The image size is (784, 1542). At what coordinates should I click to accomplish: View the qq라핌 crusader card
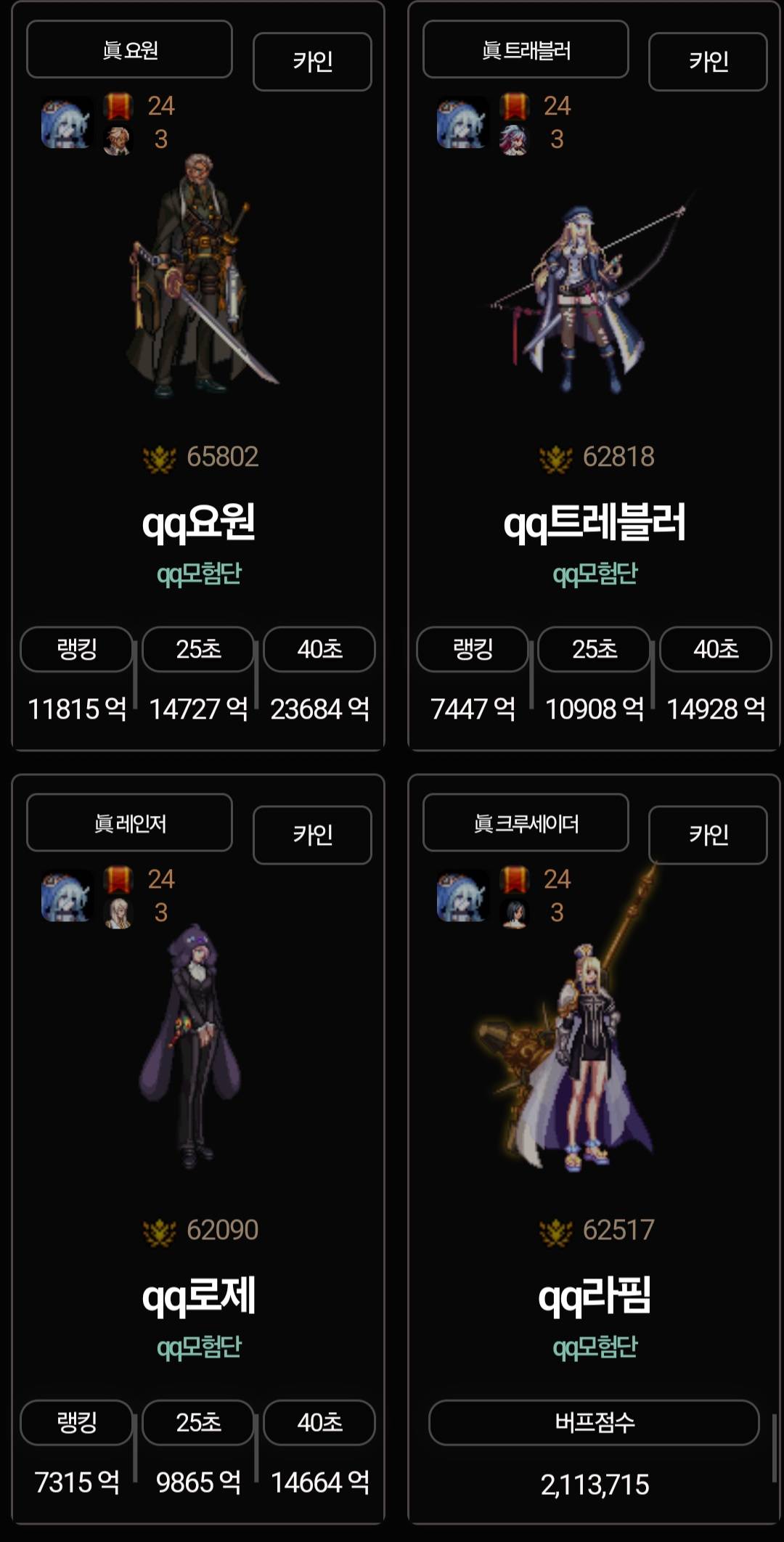(x=594, y=1296)
